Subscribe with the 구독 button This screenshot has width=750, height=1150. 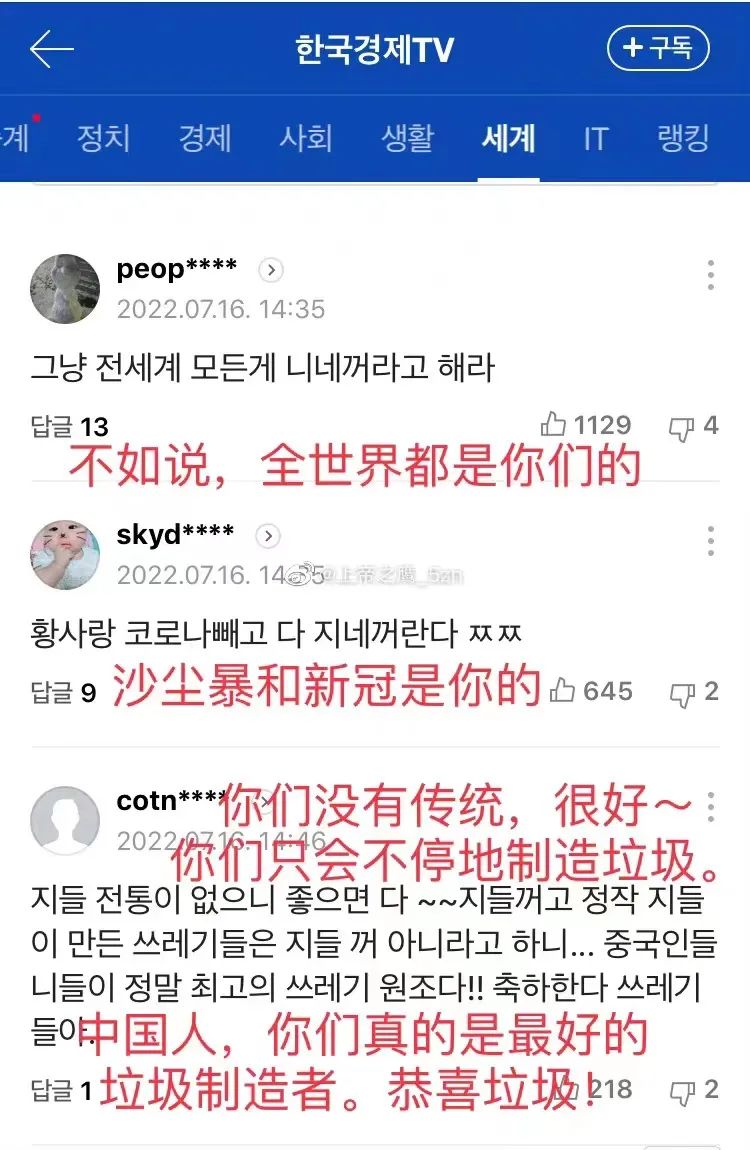coord(658,48)
